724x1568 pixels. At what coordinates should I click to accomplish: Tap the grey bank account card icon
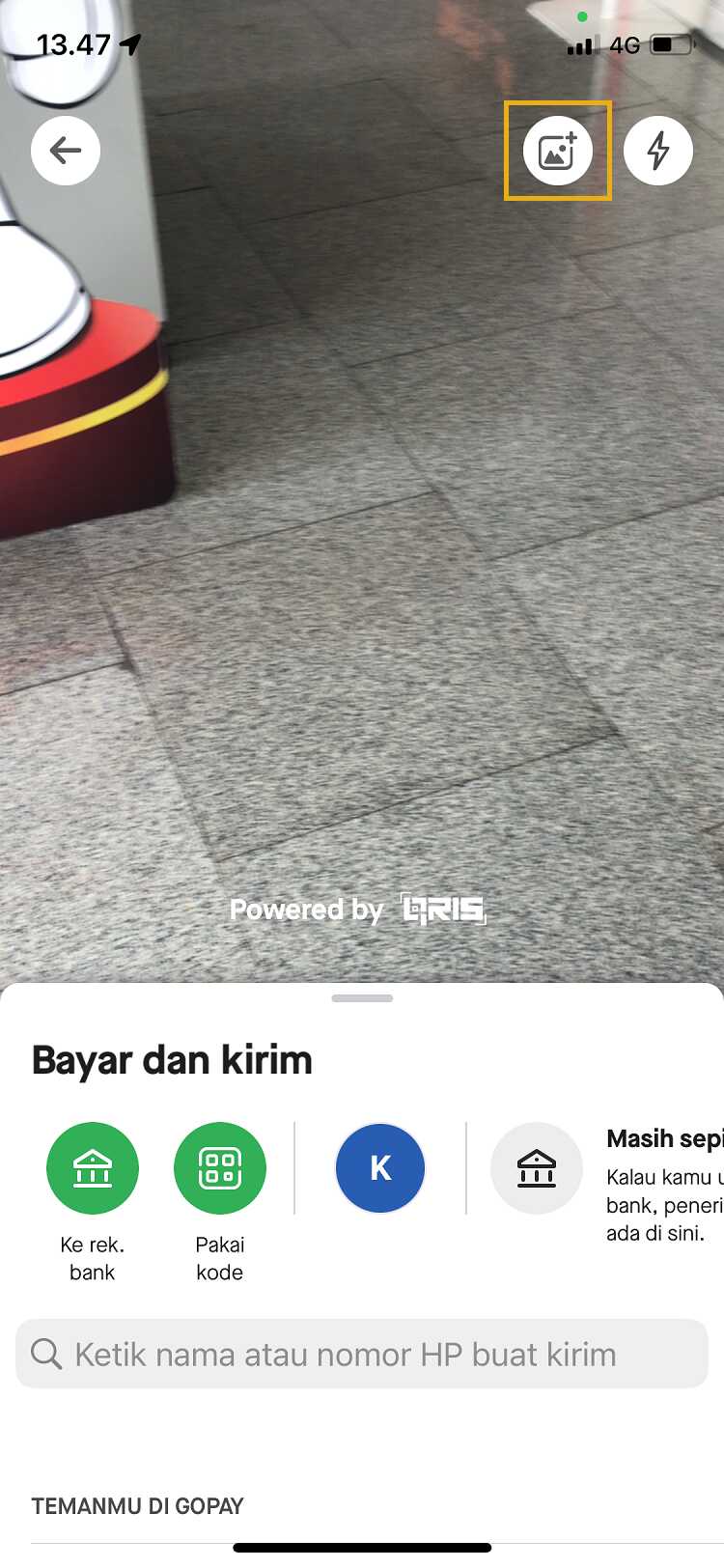pyautogui.click(x=537, y=1168)
